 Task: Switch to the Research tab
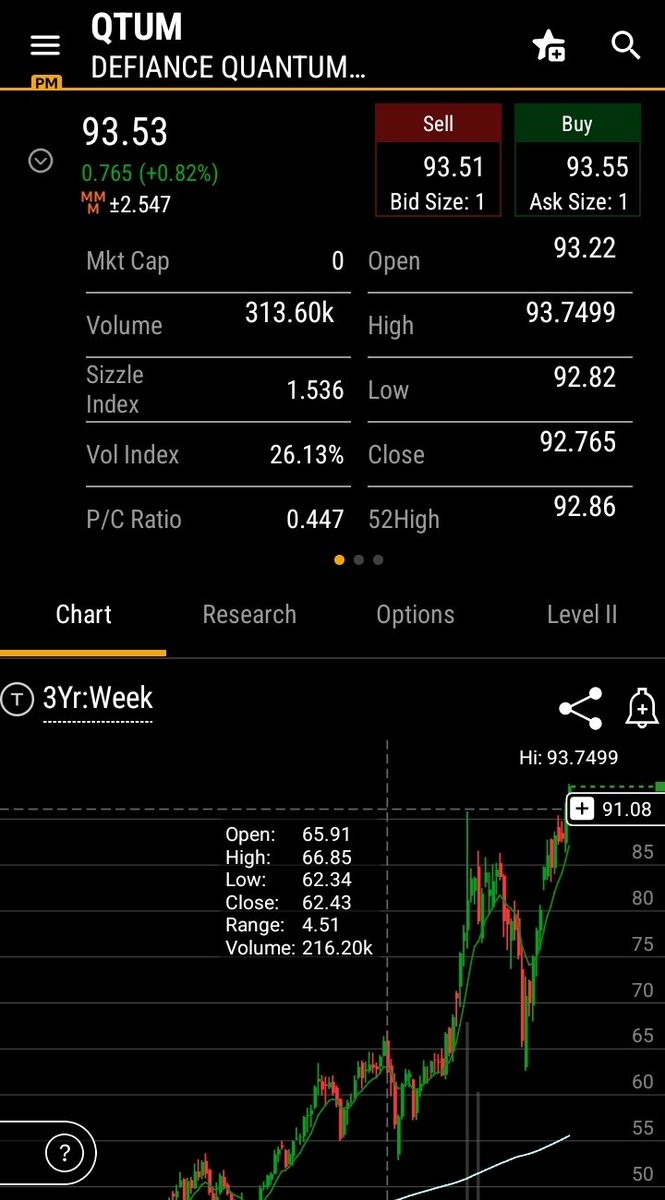coord(249,614)
